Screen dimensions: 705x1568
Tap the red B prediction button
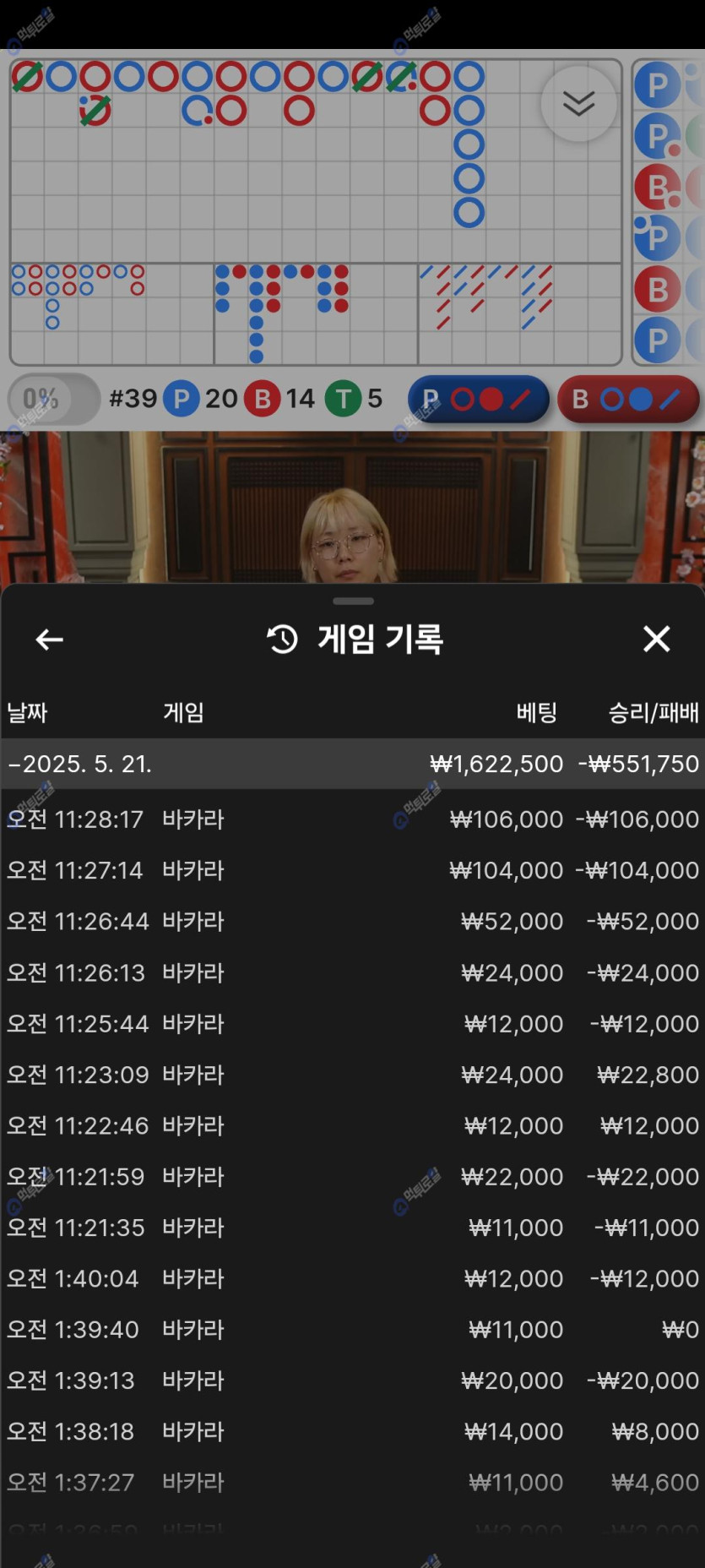tap(627, 399)
